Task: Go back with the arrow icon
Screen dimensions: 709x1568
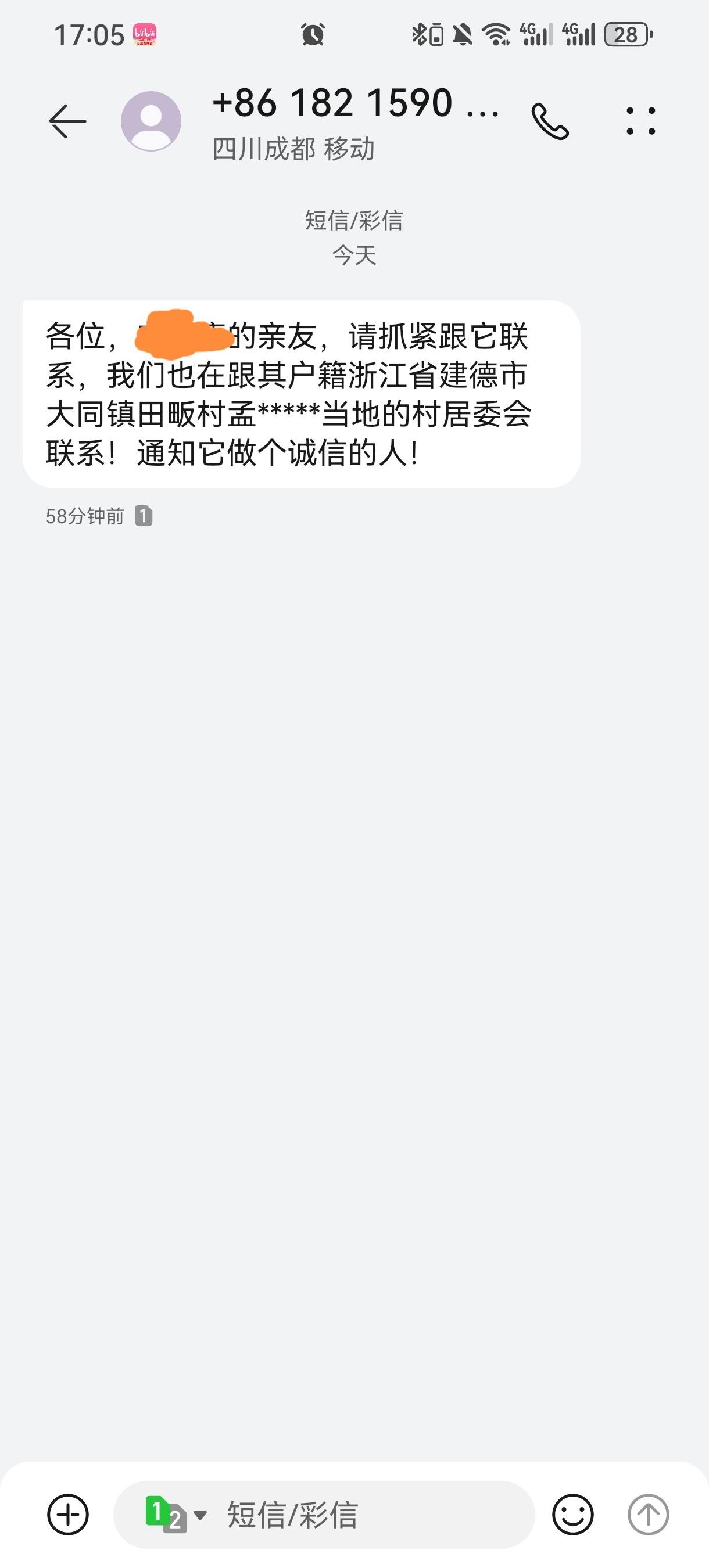Action: (67, 121)
